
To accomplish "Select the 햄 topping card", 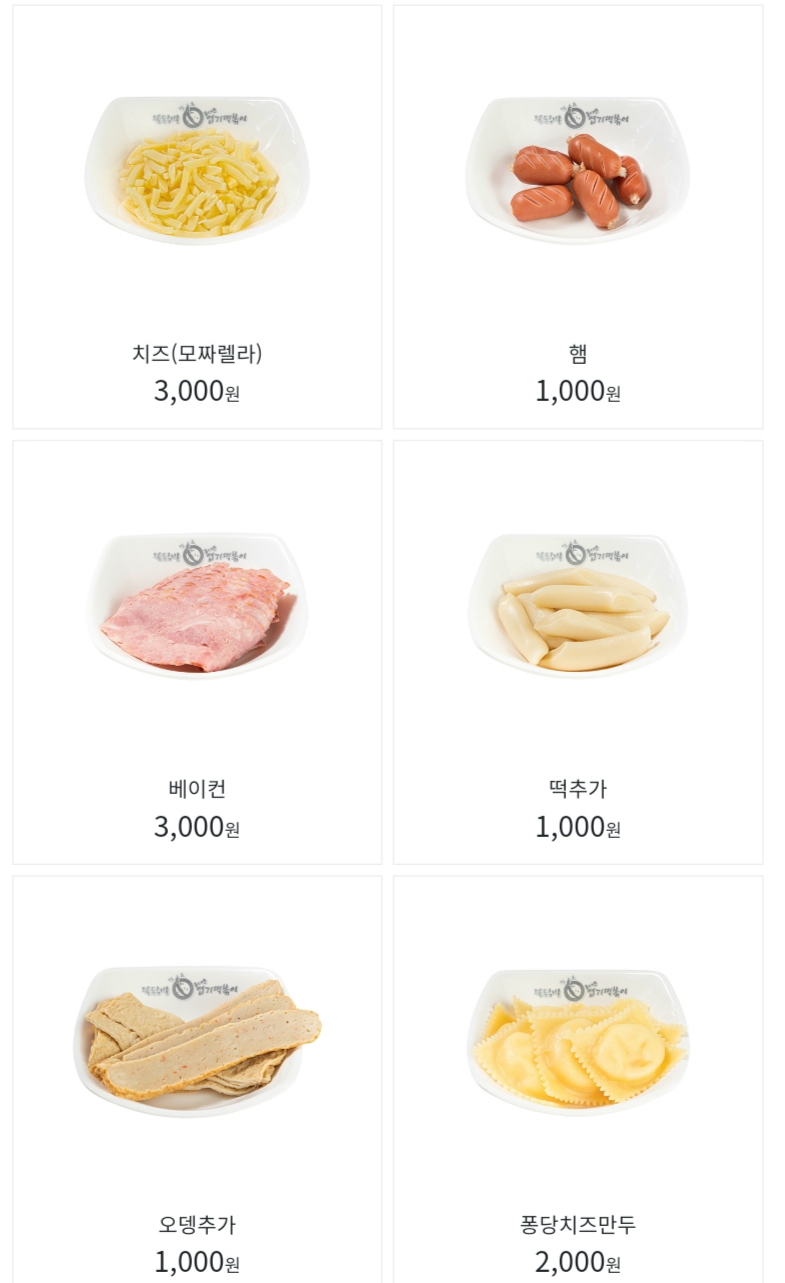I will [x=578, y=217].
